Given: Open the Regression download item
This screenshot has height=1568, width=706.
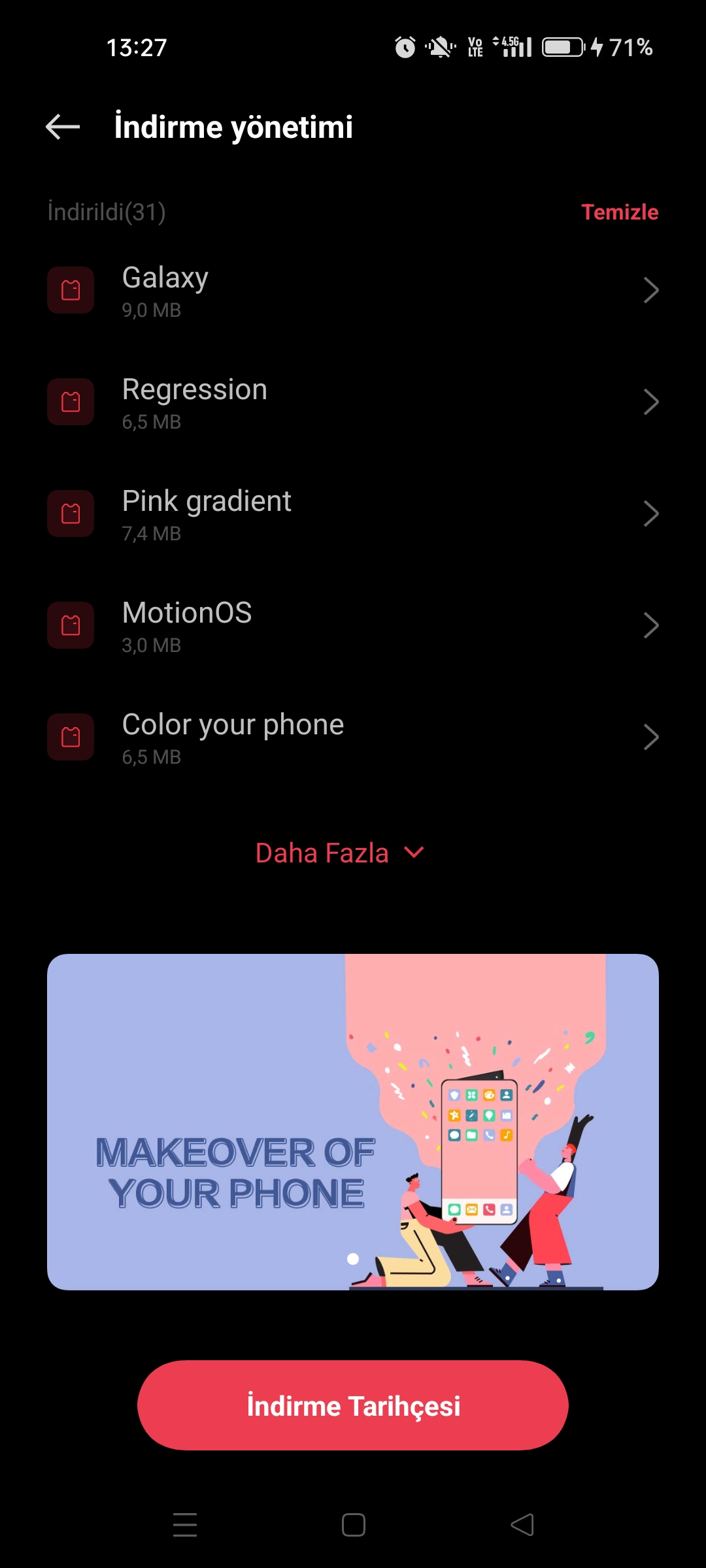Looking at the screenshot, I should click(x=353, y=402).
